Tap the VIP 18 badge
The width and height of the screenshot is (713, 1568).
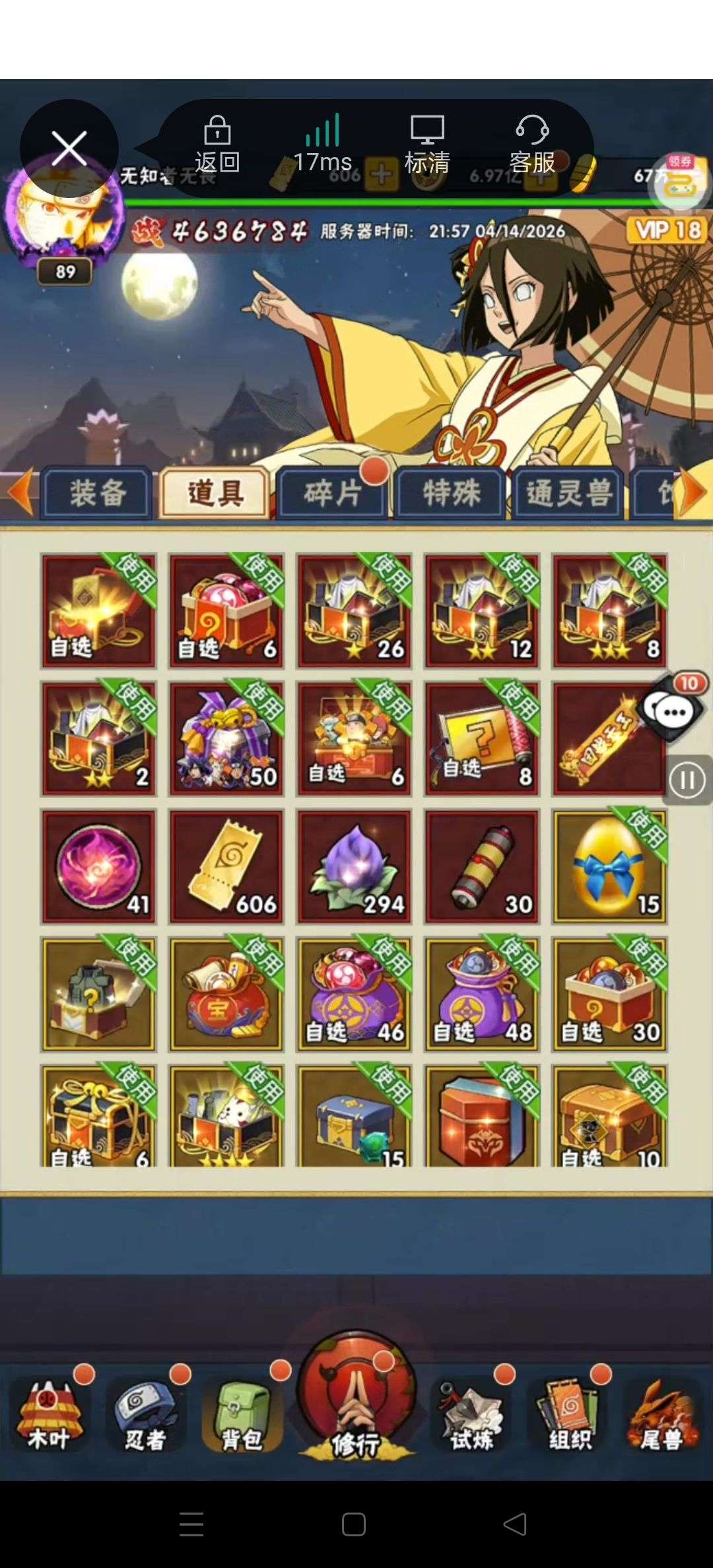click(x=667, y=230)
